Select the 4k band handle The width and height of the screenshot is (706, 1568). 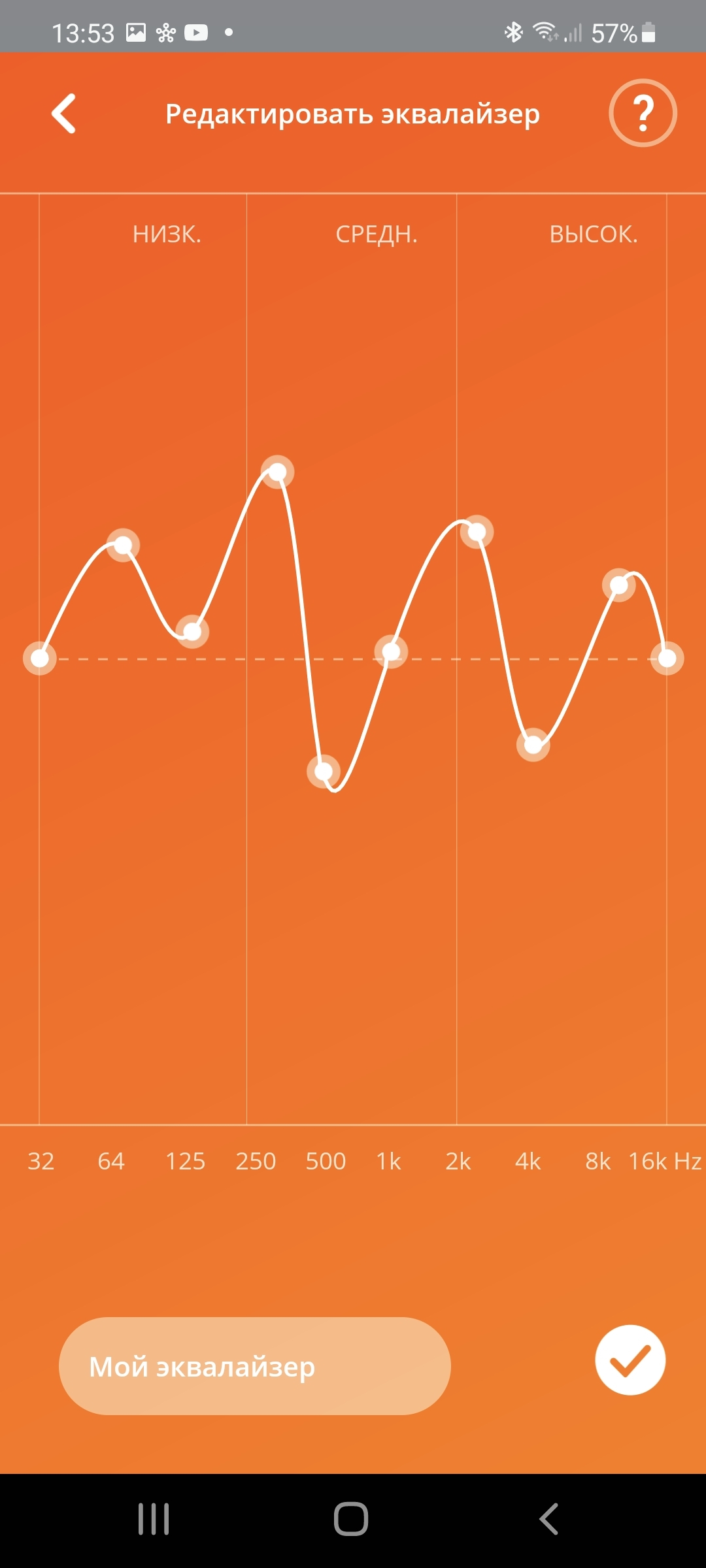[533, 745]
